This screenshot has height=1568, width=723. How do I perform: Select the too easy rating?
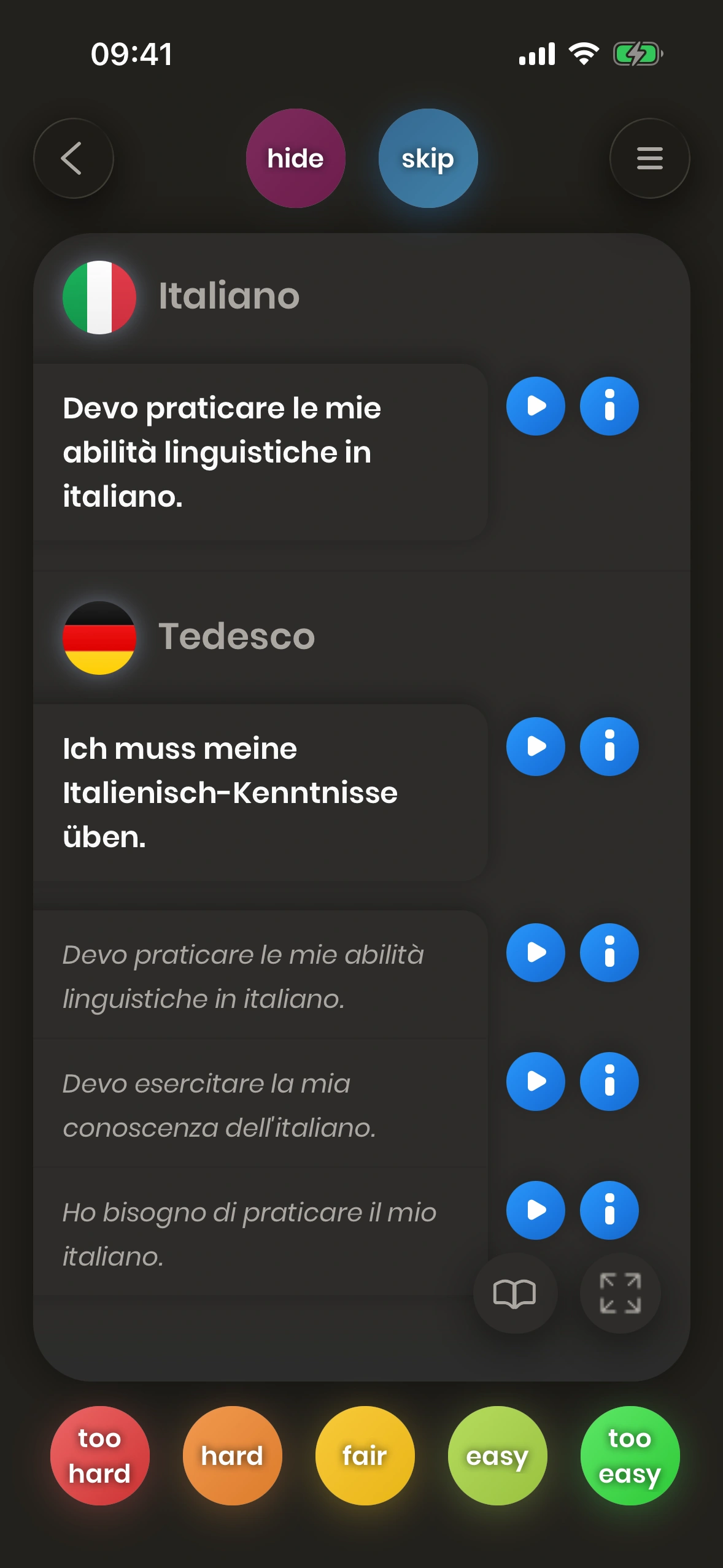[x=630, y=1455]
